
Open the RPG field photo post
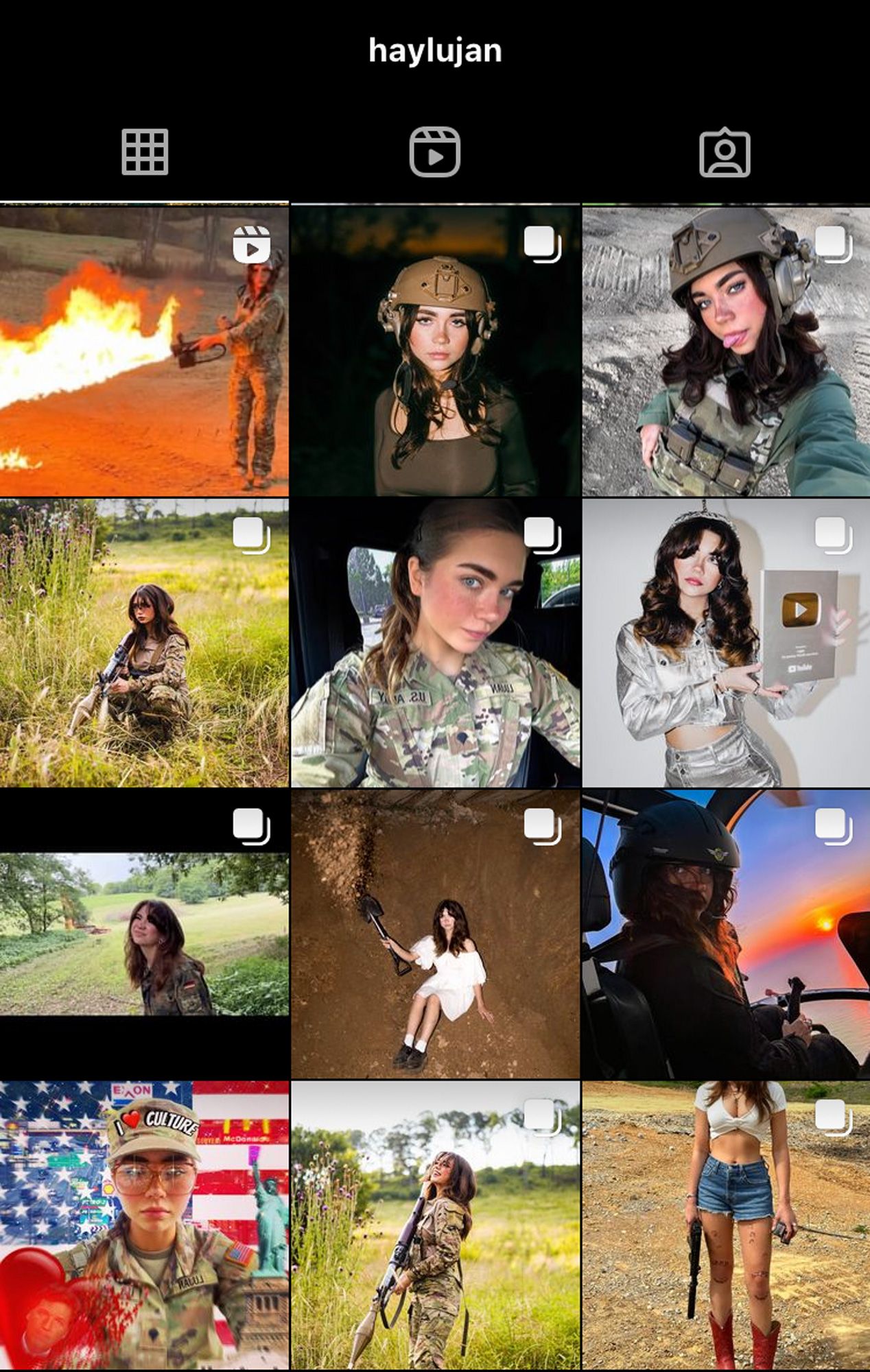point(435,1228)
